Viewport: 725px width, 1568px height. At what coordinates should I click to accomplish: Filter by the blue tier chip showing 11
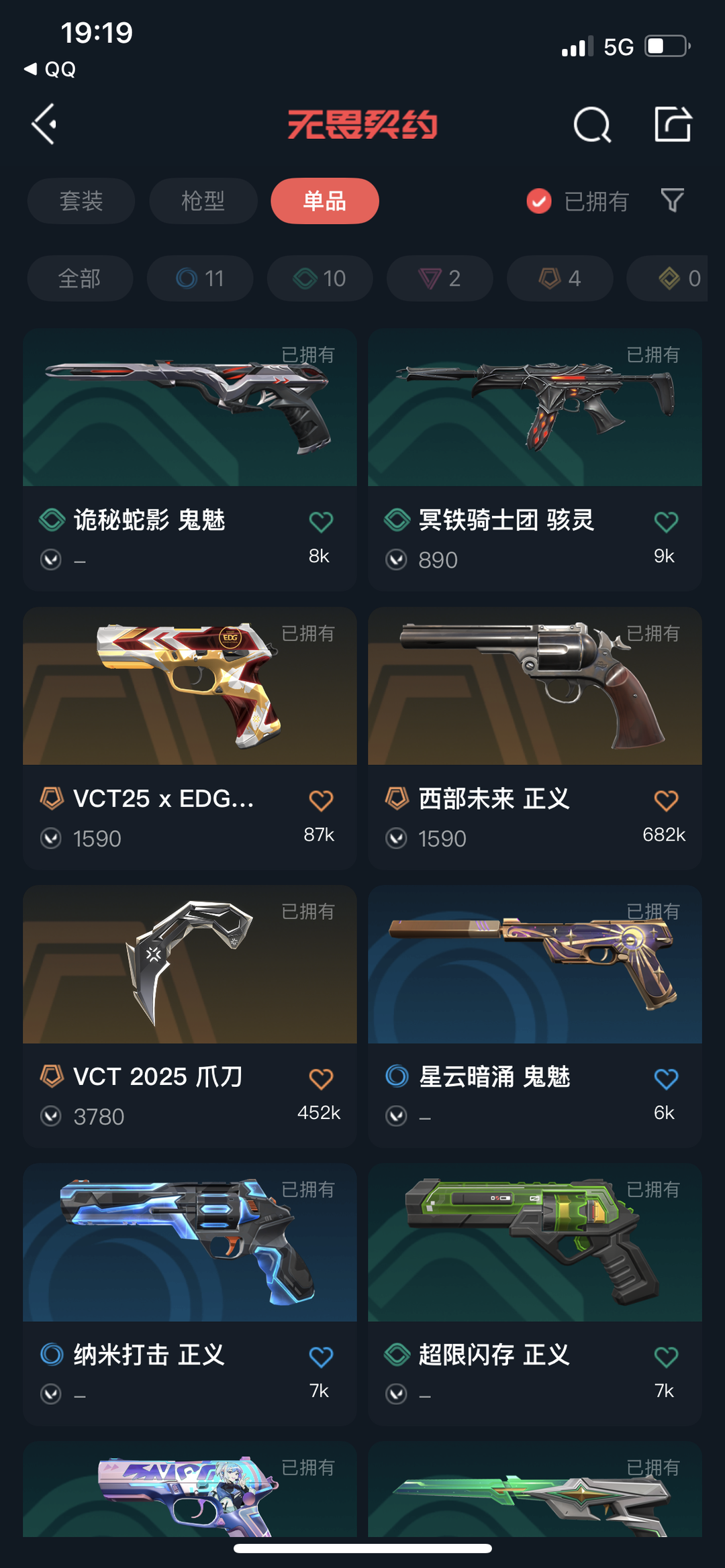coord(200,278)
